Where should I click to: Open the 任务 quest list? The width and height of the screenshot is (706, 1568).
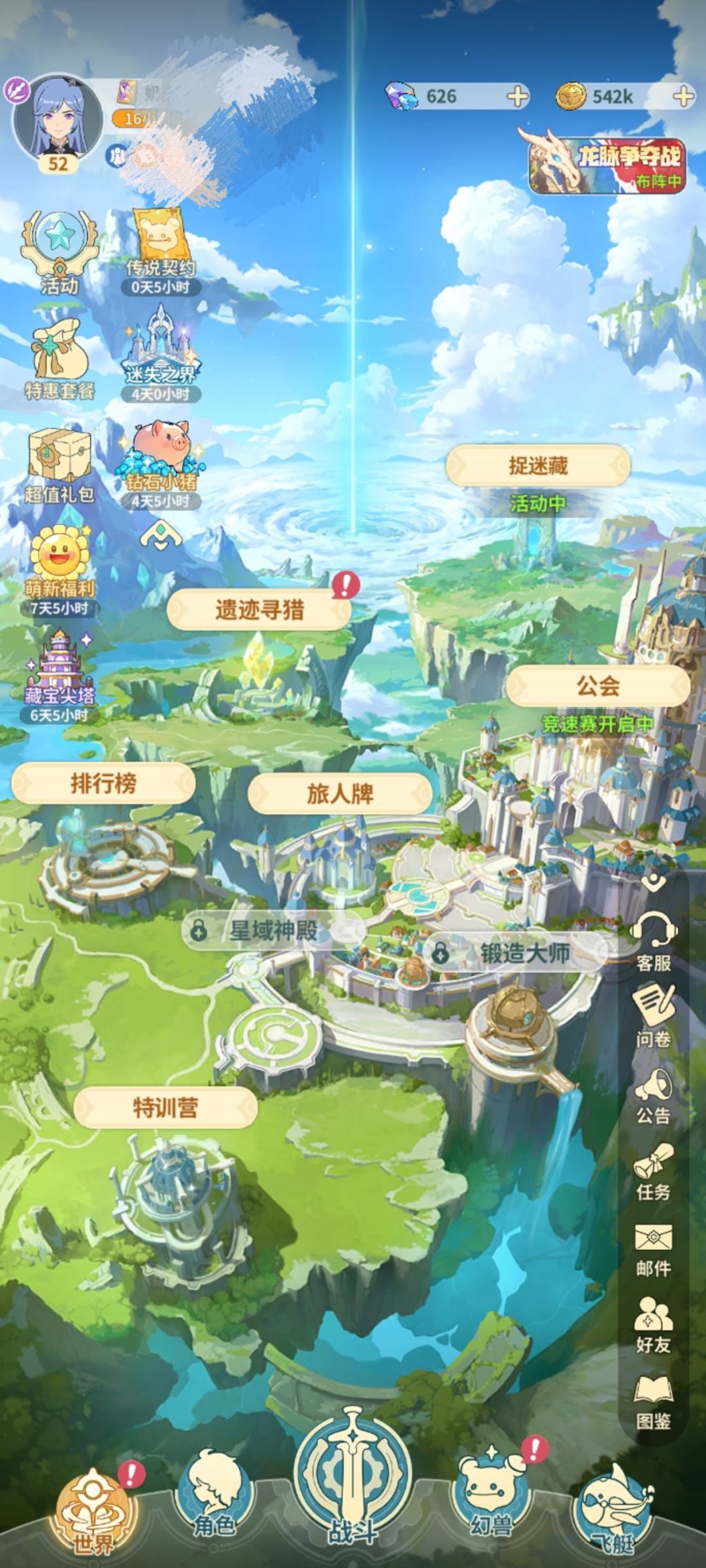654,1172
